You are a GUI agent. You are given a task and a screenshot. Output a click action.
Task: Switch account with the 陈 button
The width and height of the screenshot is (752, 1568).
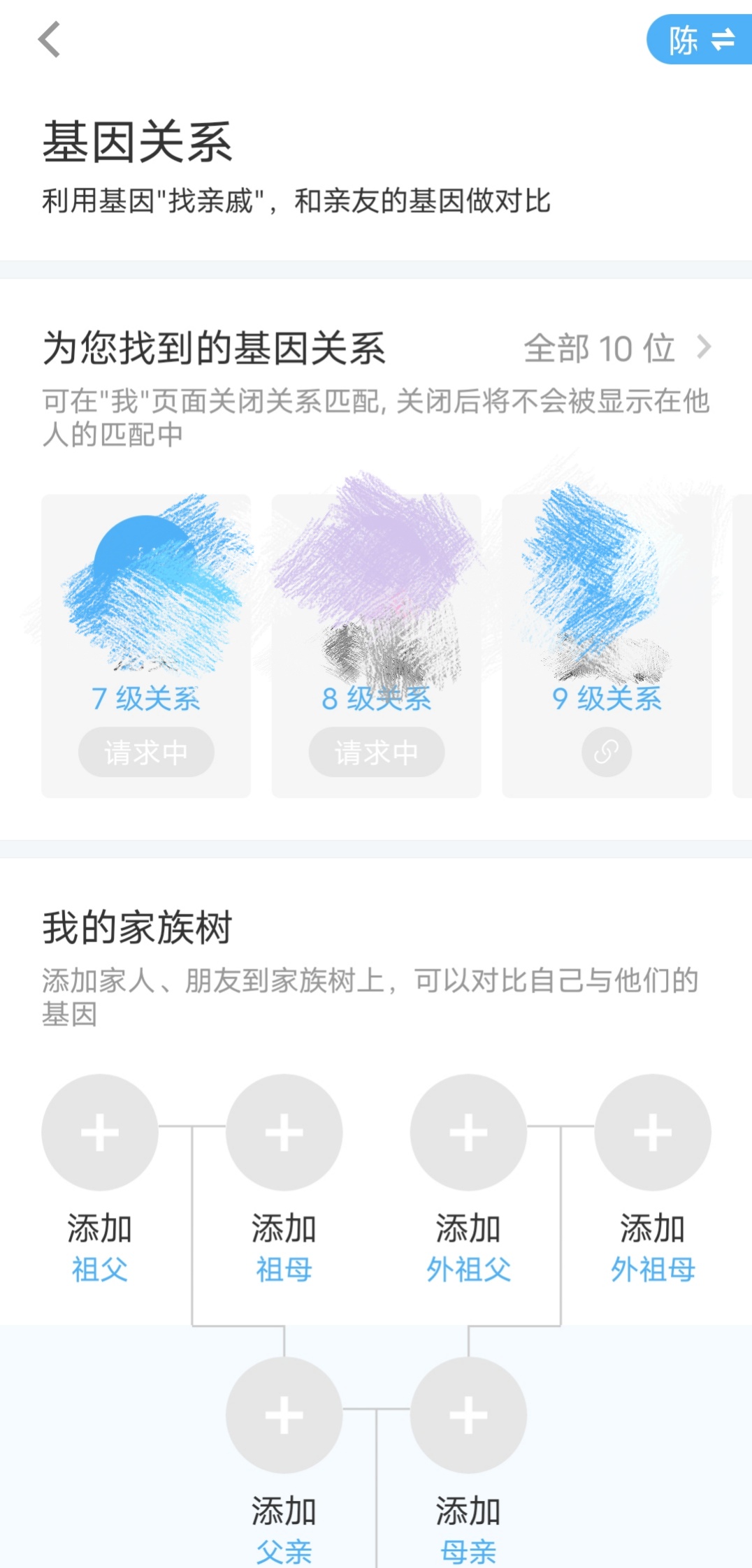700,40
